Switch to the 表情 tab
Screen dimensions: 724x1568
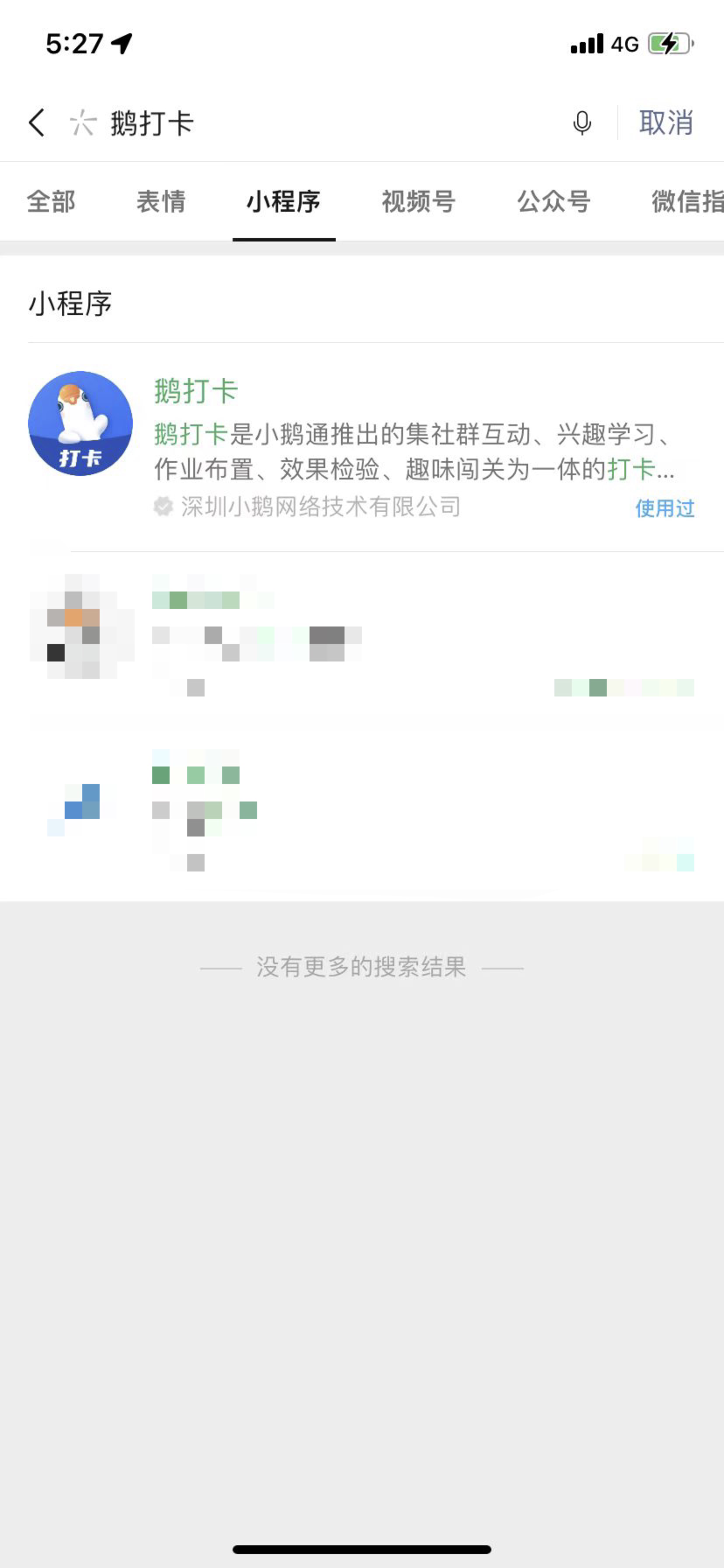pyautogui.click(x=161, y=202)
